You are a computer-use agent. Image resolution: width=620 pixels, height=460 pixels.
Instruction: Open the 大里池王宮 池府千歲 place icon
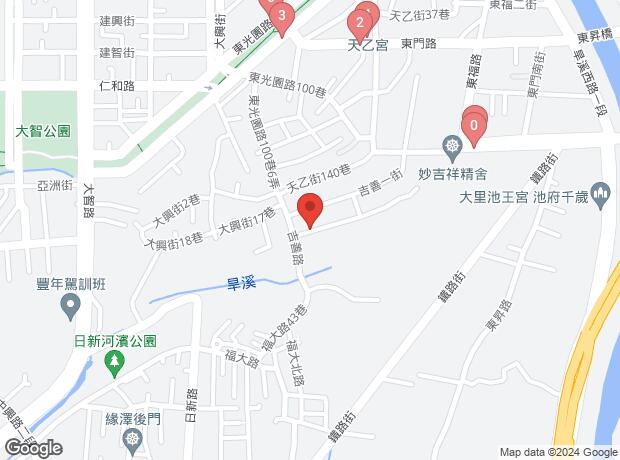(x=601, y=190)
